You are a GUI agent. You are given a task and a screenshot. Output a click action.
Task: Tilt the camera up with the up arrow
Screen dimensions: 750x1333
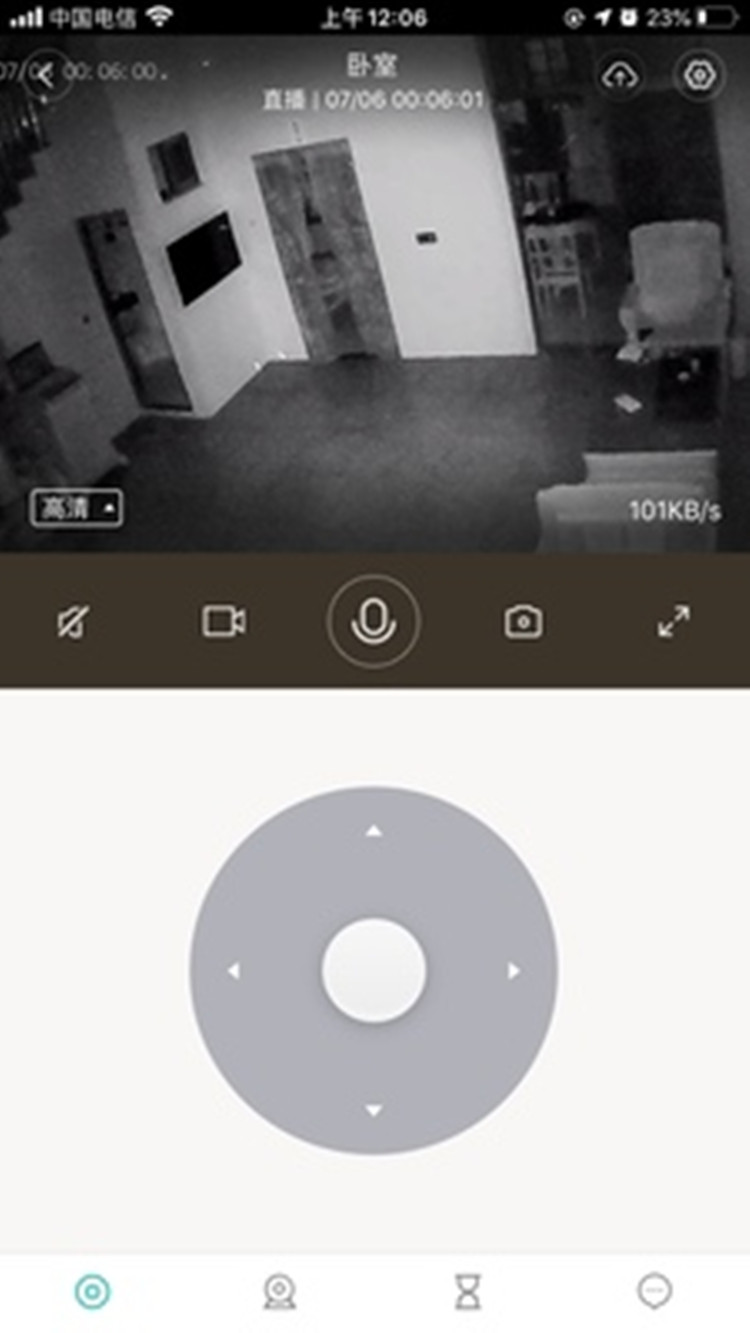click(x=374, y=831)
